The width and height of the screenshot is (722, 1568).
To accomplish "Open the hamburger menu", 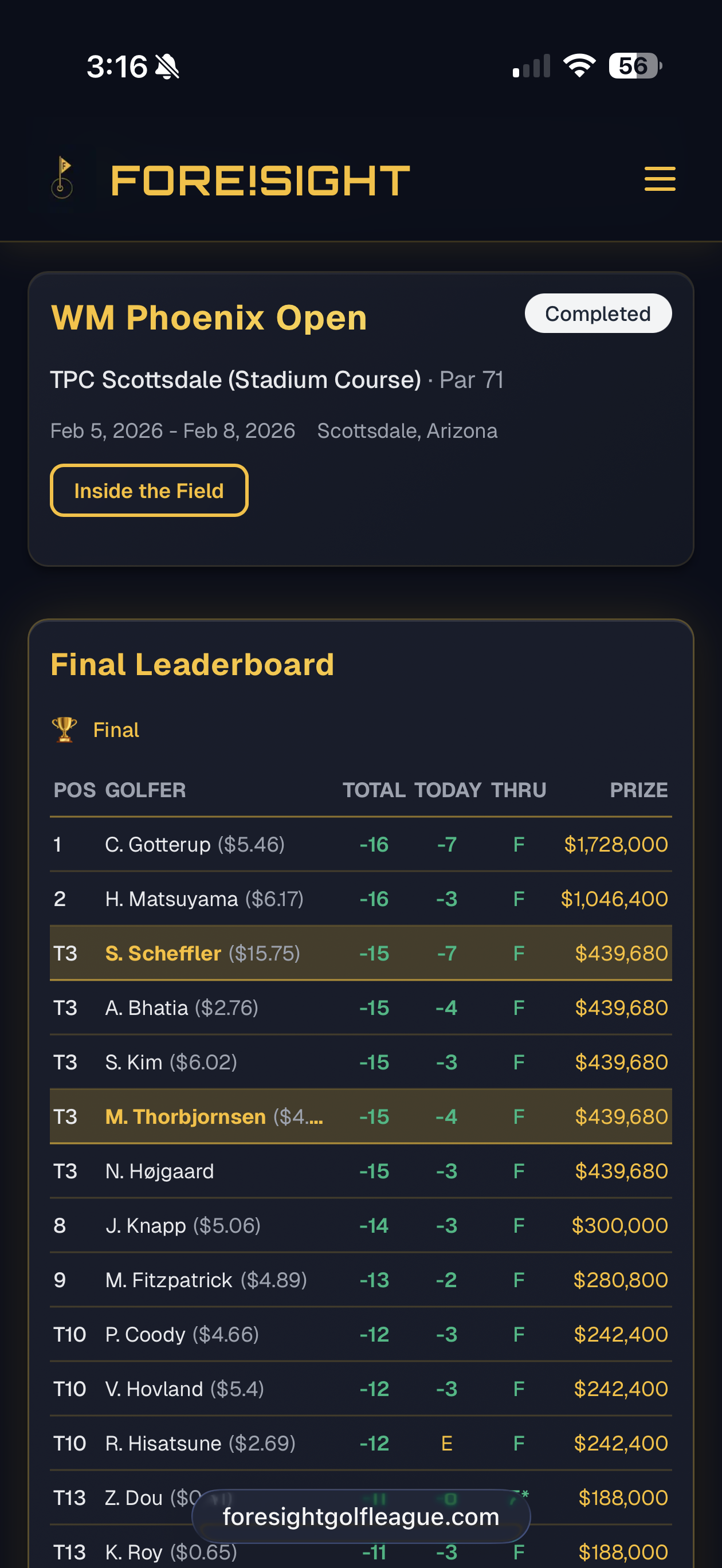I will point(660,179).
